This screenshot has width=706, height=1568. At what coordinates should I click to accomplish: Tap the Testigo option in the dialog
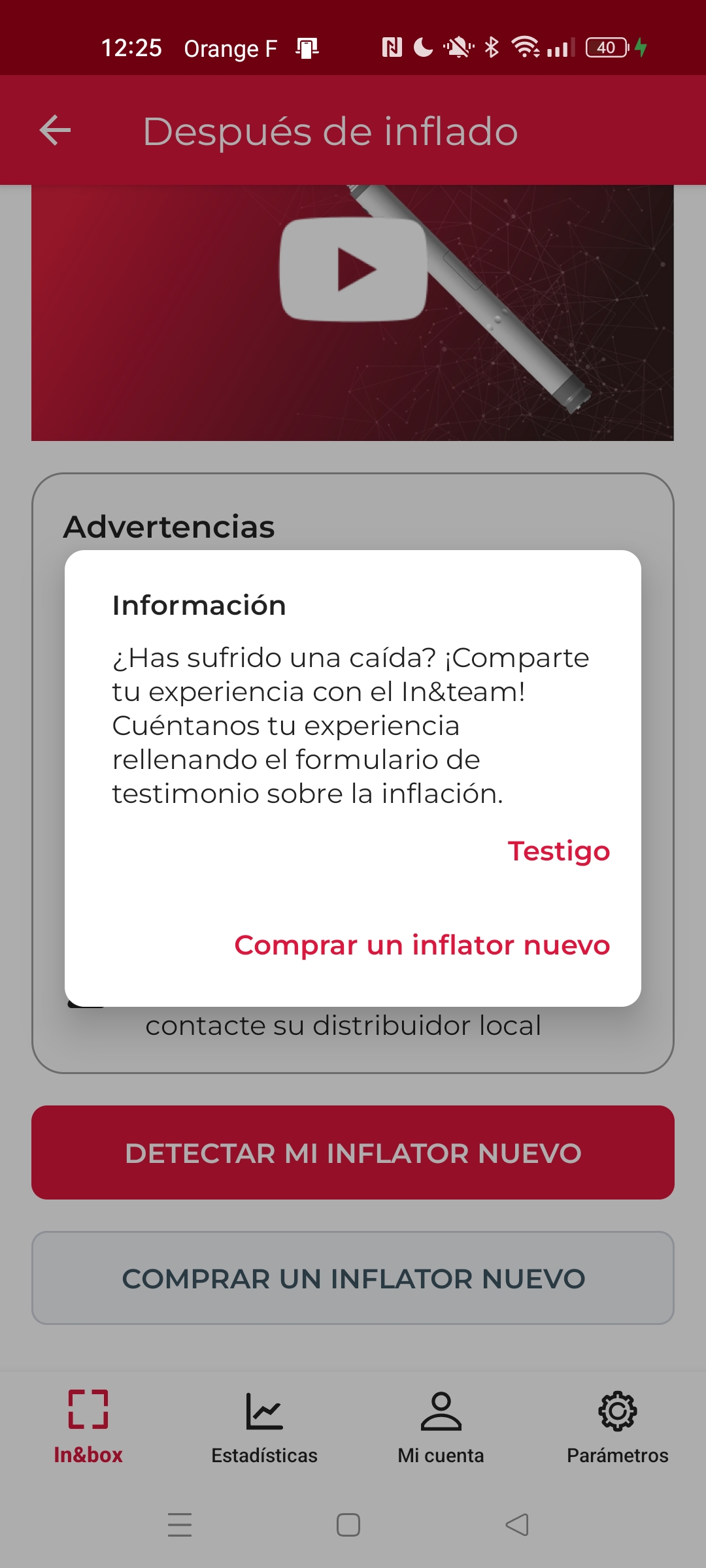558,851
